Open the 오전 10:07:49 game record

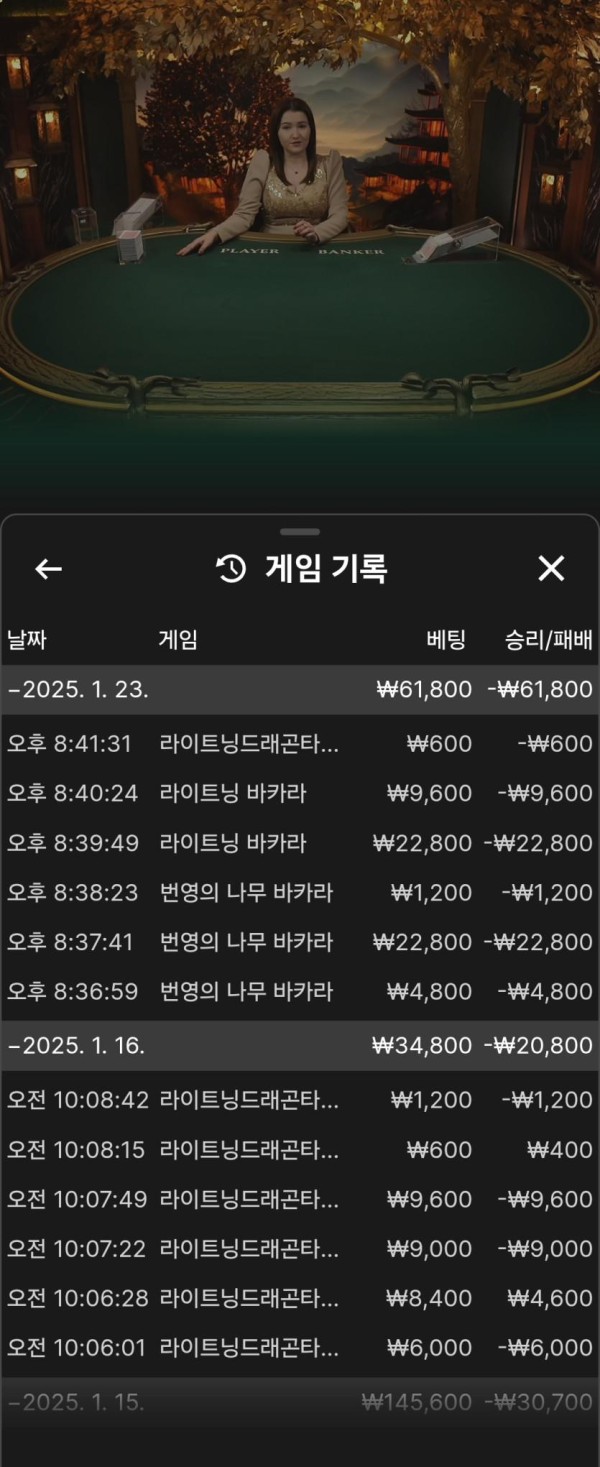[300, 1200]
